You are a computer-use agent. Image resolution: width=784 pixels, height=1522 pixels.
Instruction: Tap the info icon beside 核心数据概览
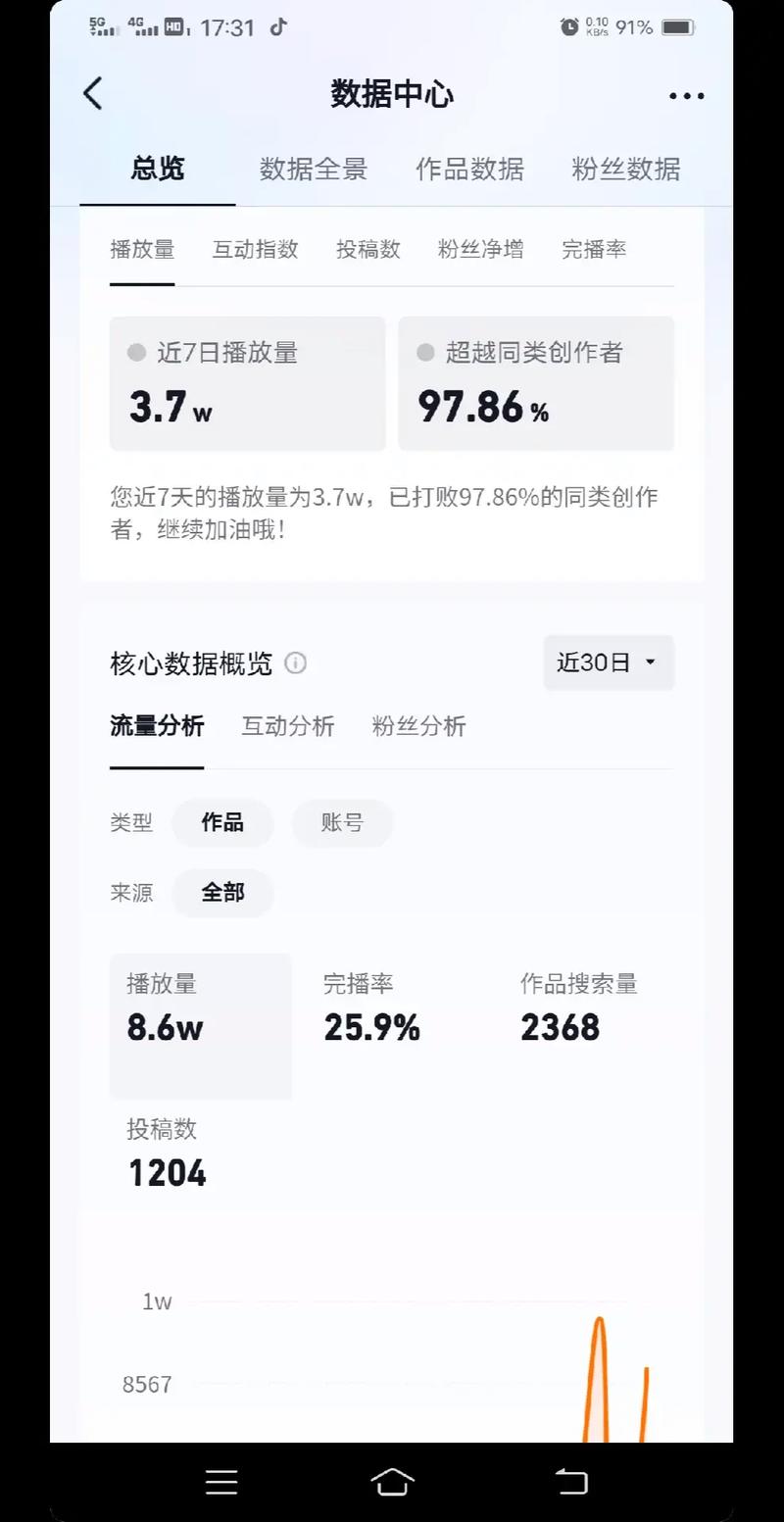coord(295,663)
